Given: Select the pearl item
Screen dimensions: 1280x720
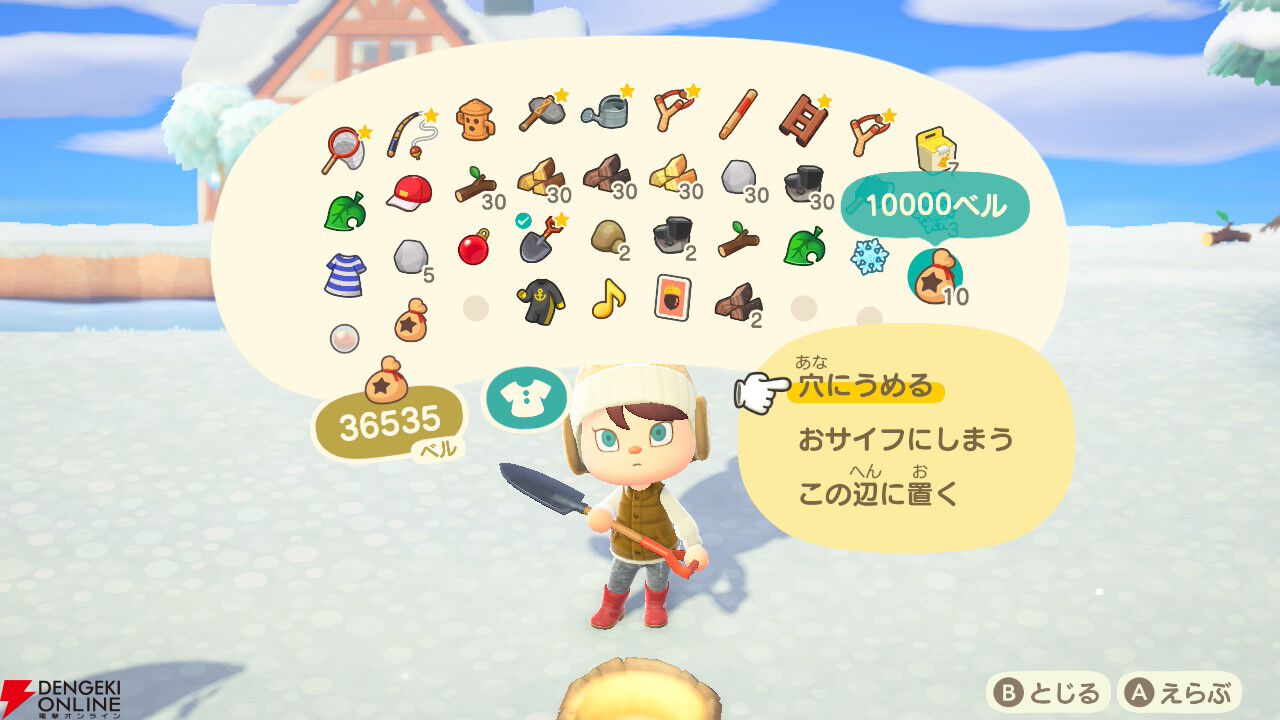Looking at the screenshot, I should (x=343, y=337).
